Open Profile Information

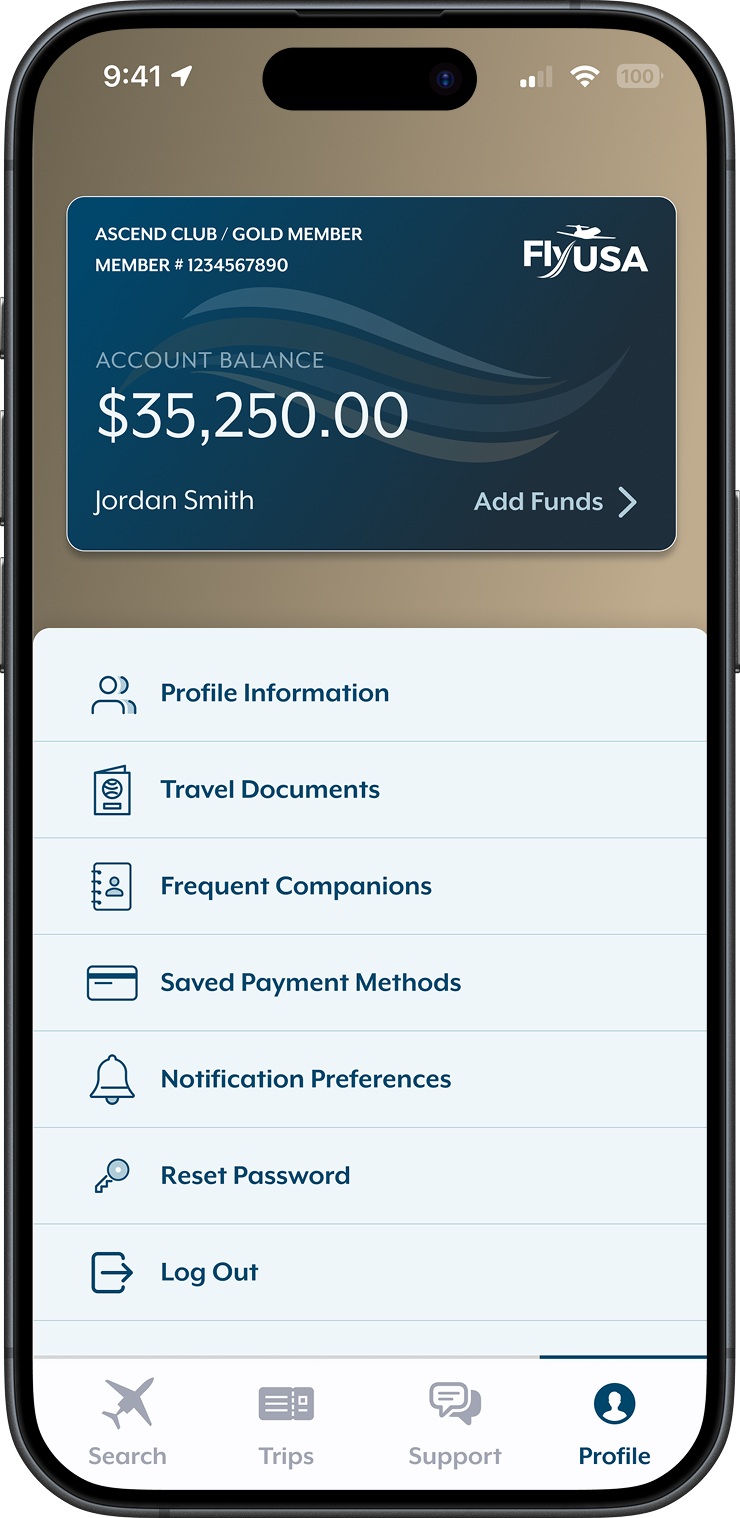click(274, 693)
